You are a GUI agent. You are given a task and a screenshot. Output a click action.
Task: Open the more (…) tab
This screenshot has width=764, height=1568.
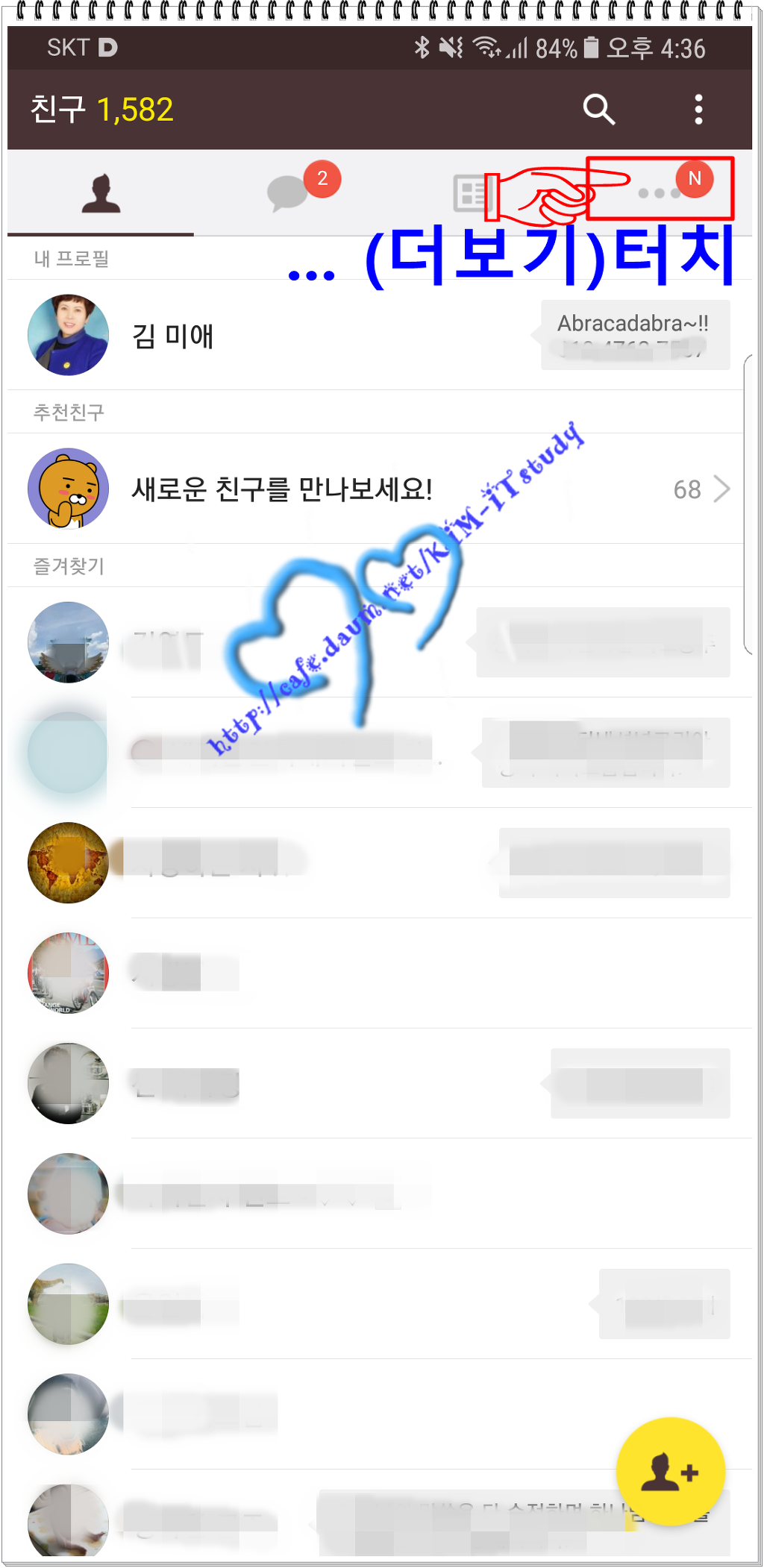point(659,192)
